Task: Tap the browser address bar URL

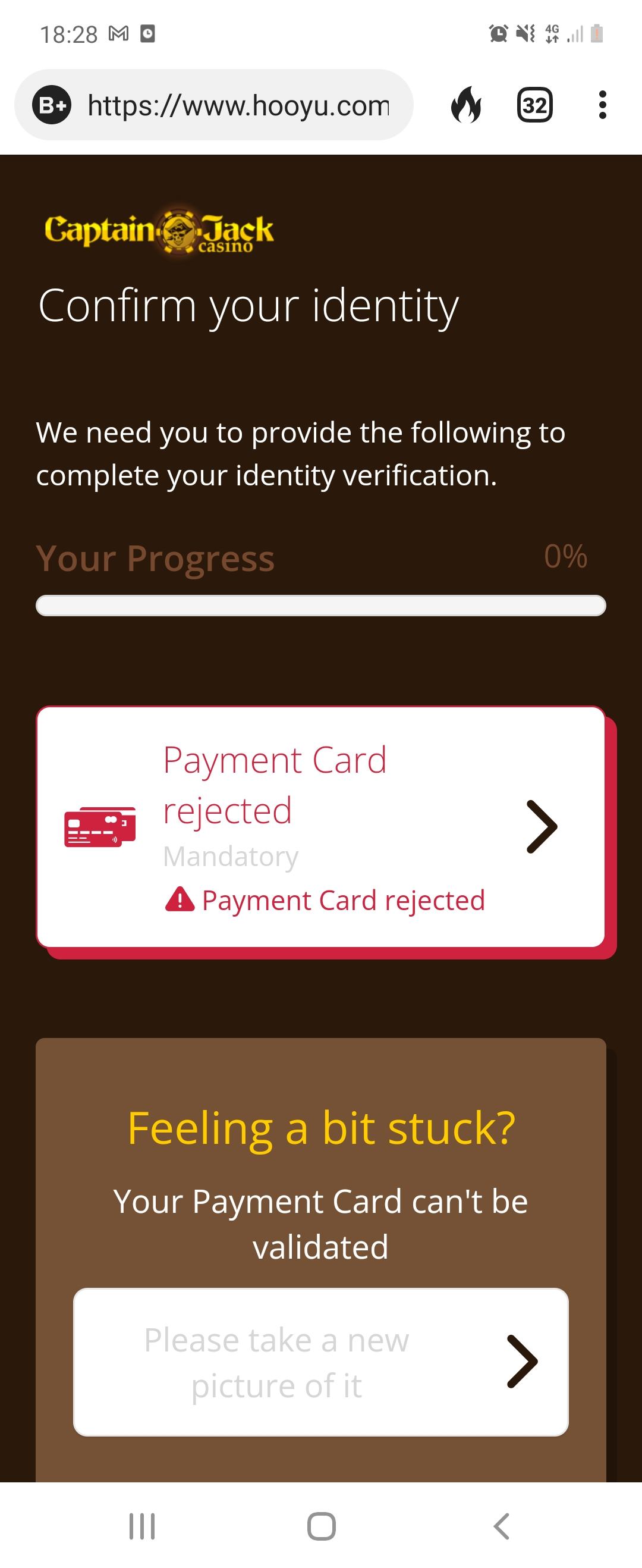Action: [237, 106]
